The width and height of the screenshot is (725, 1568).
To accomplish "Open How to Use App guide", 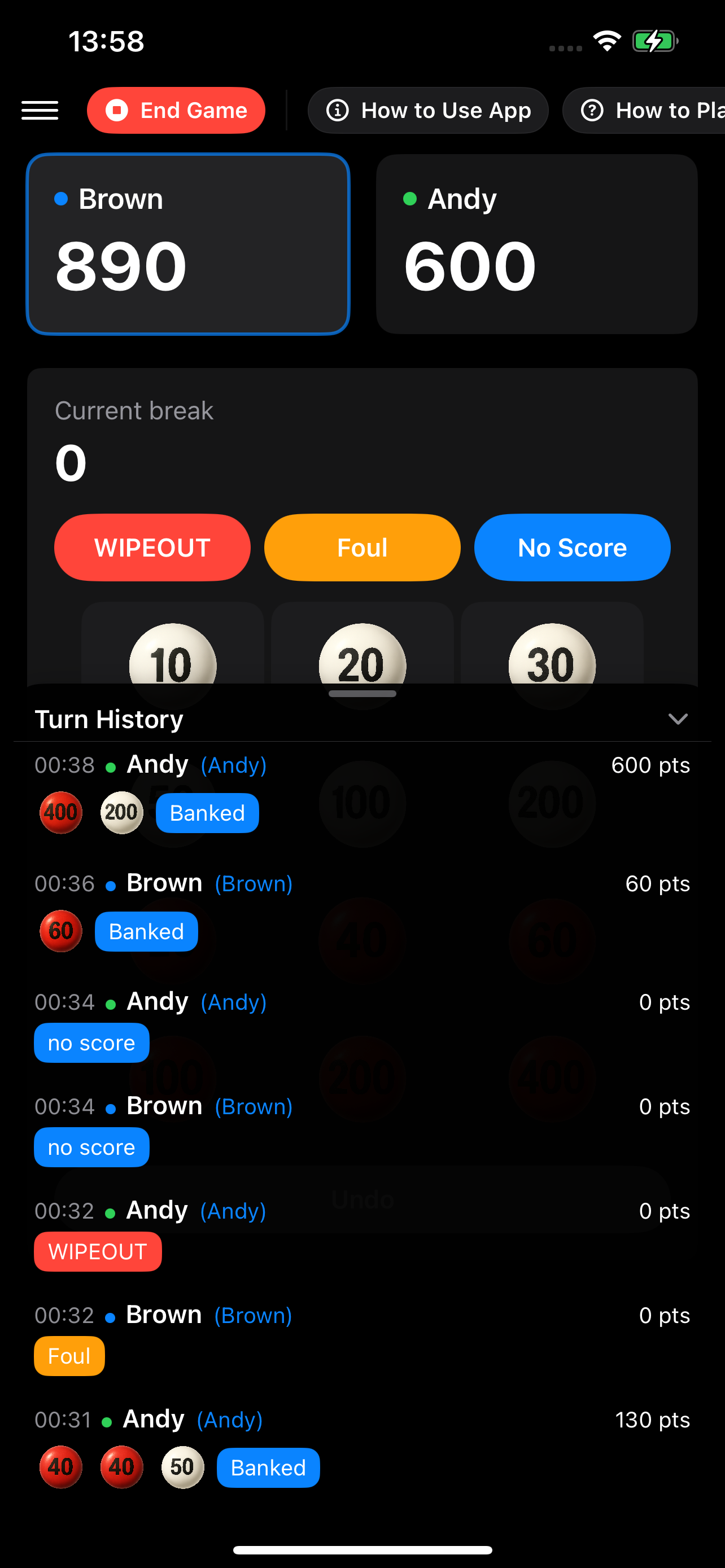I will click(x=428, y=110).
